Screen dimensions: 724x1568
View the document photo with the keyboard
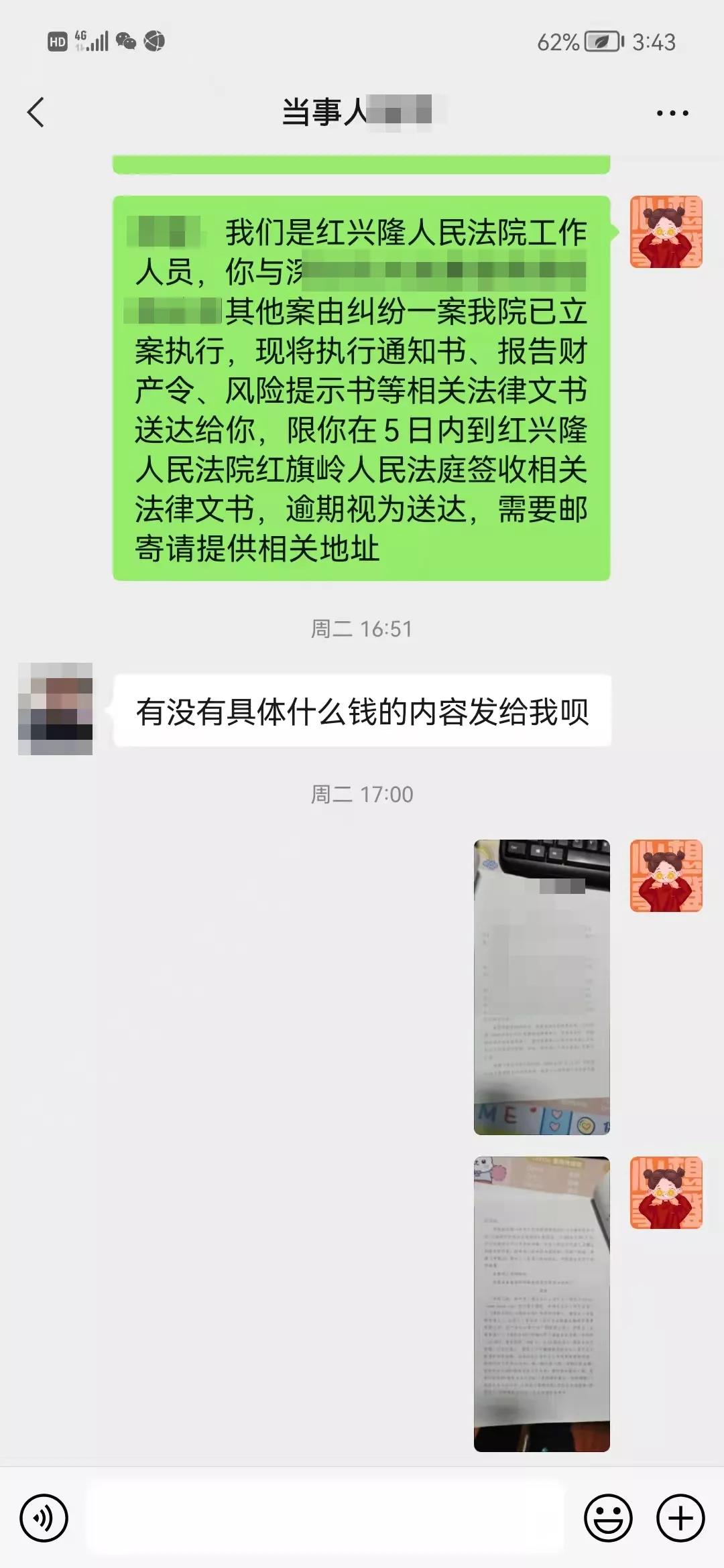click(542, 986)
